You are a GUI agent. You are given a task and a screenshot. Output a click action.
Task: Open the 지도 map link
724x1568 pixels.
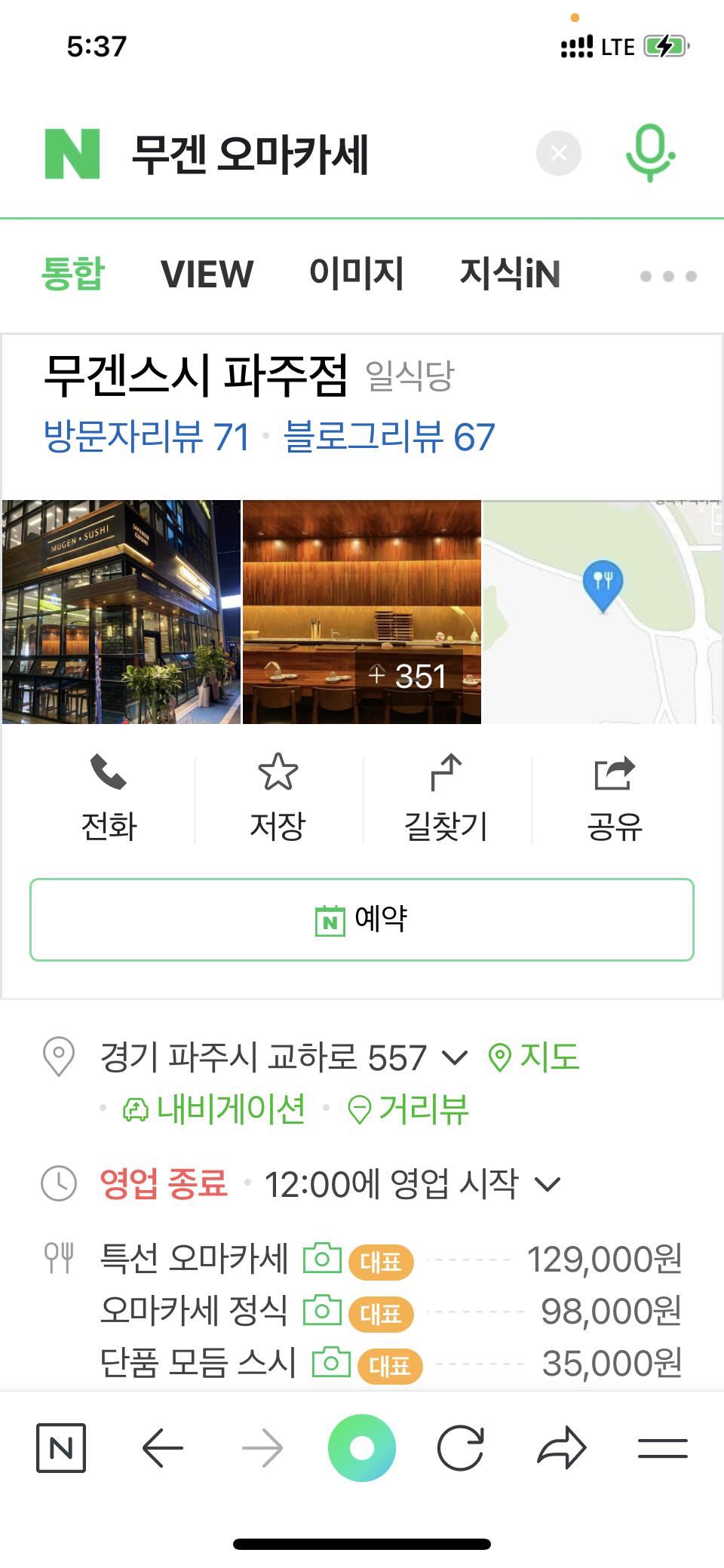534,1057
